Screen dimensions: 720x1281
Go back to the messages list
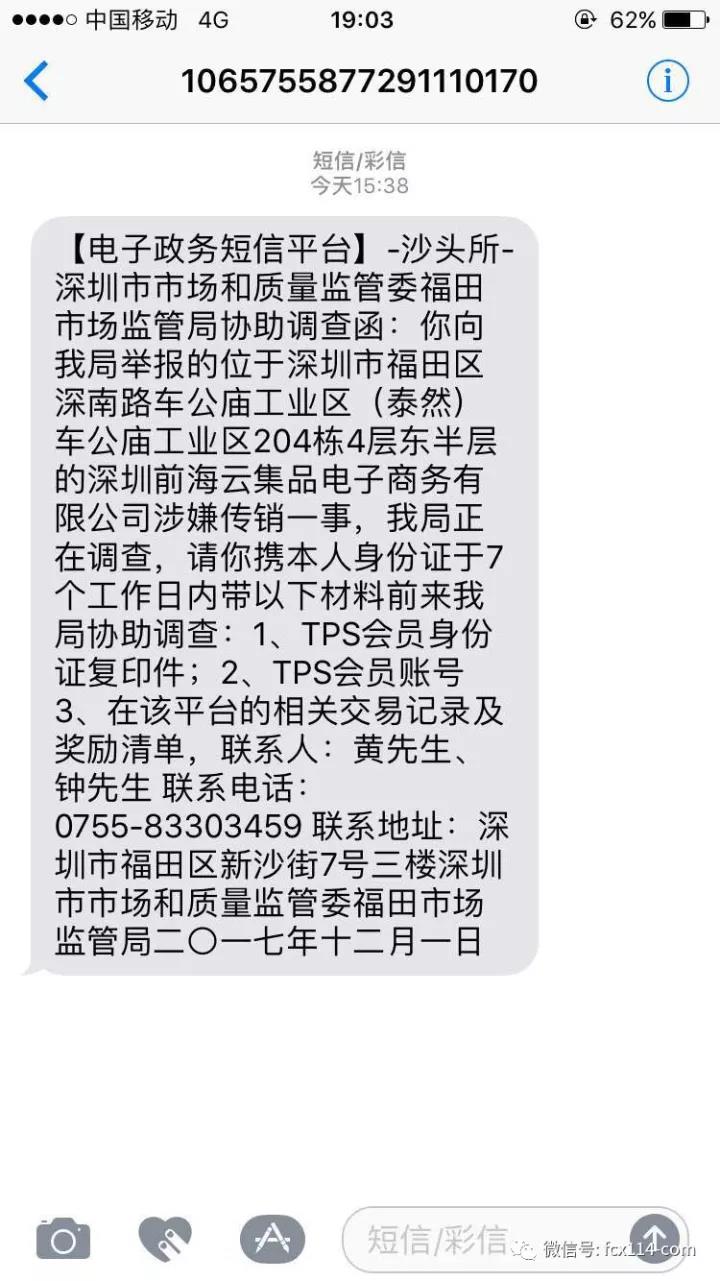(36, 80)
